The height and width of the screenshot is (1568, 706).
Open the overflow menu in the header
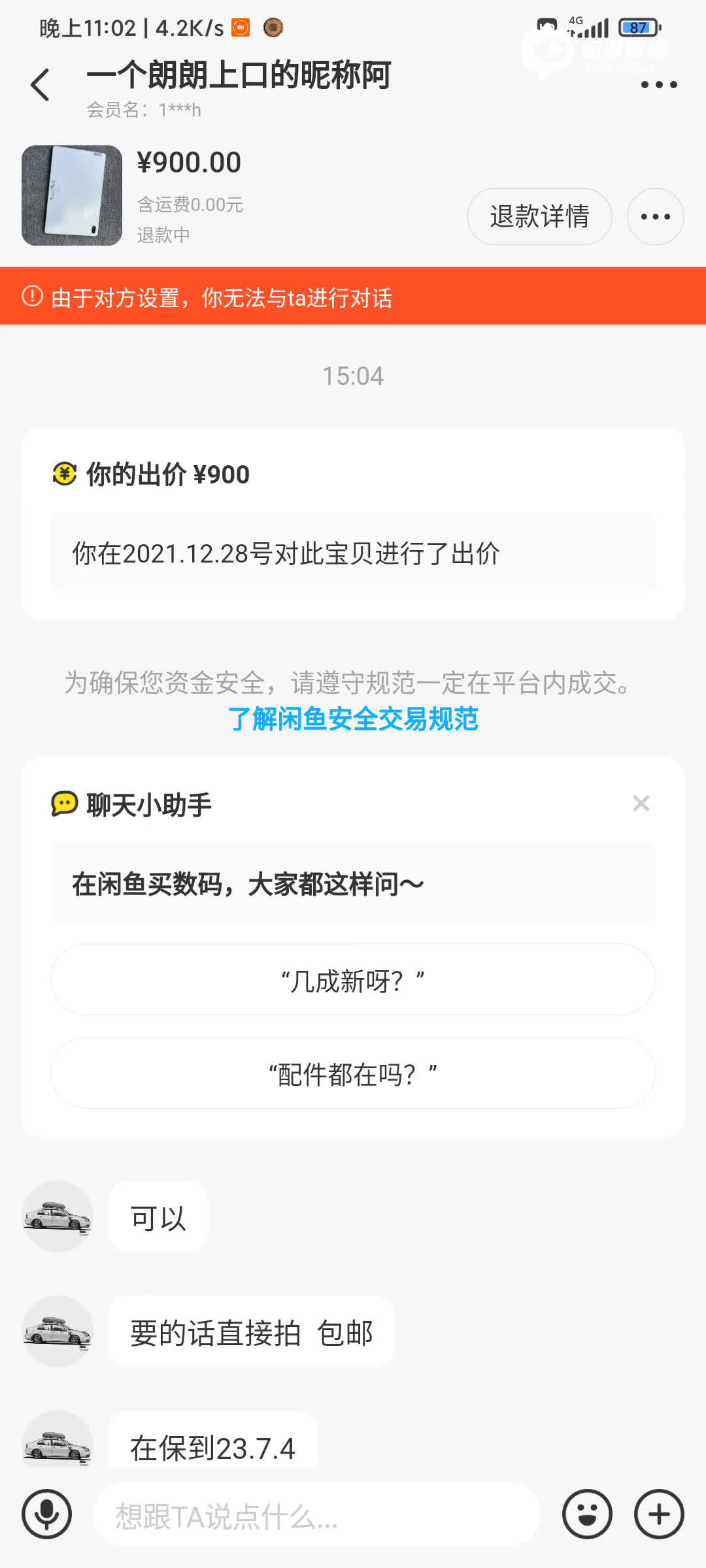658,85
